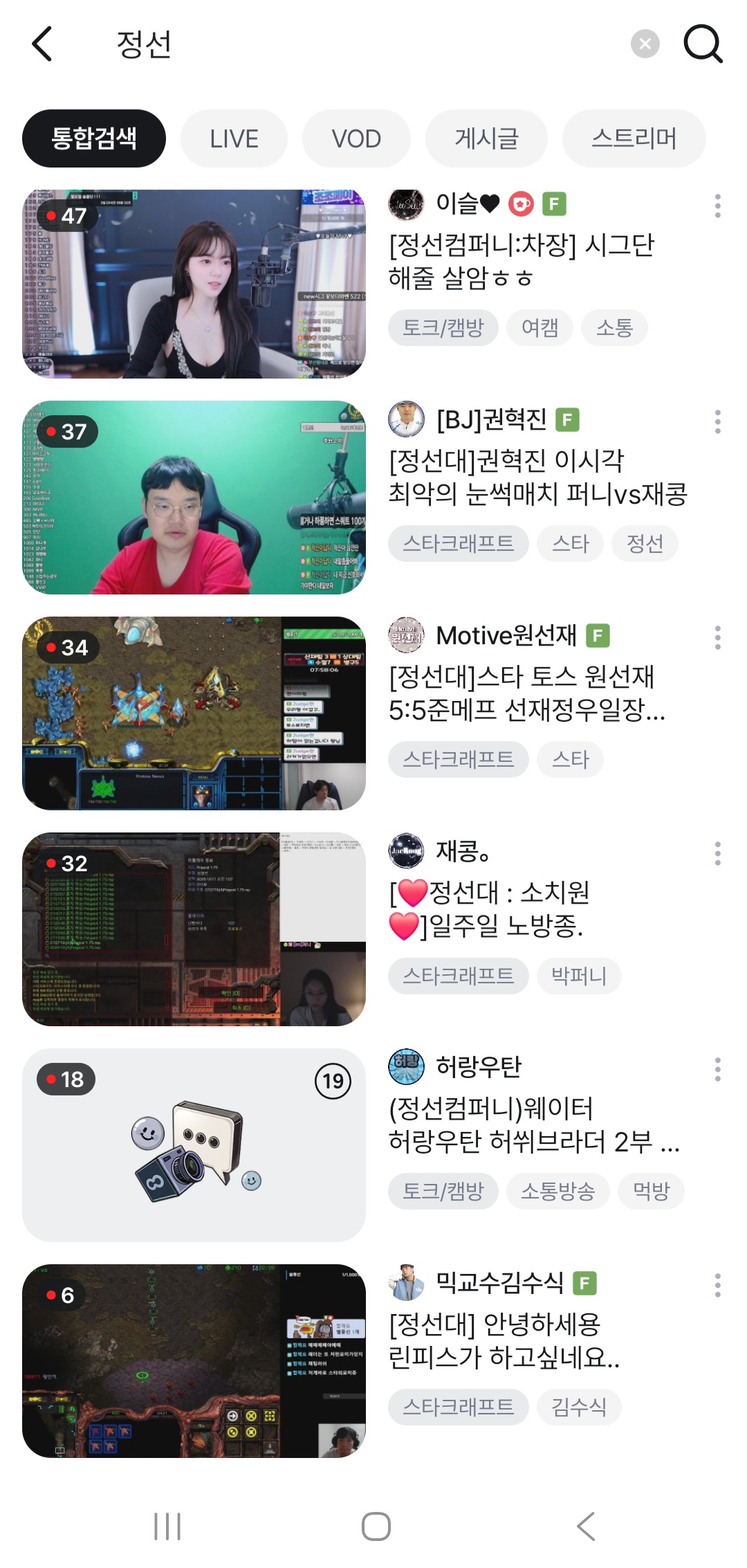Screen dimensions: 747x1568
Task: Tap the 여캠 tag chip
Action: point(539,327)
